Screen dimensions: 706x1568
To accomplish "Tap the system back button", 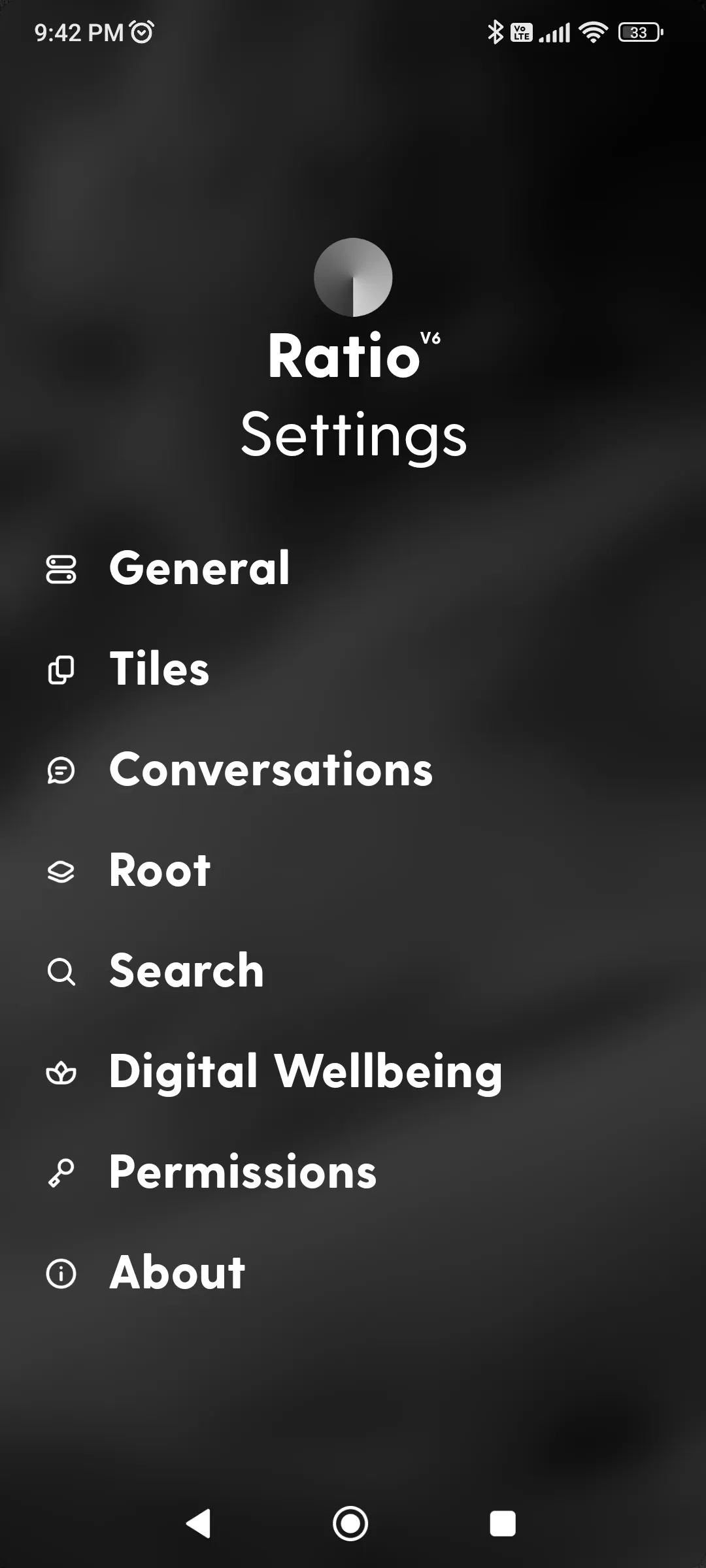I will click(x=199, y=1524).
